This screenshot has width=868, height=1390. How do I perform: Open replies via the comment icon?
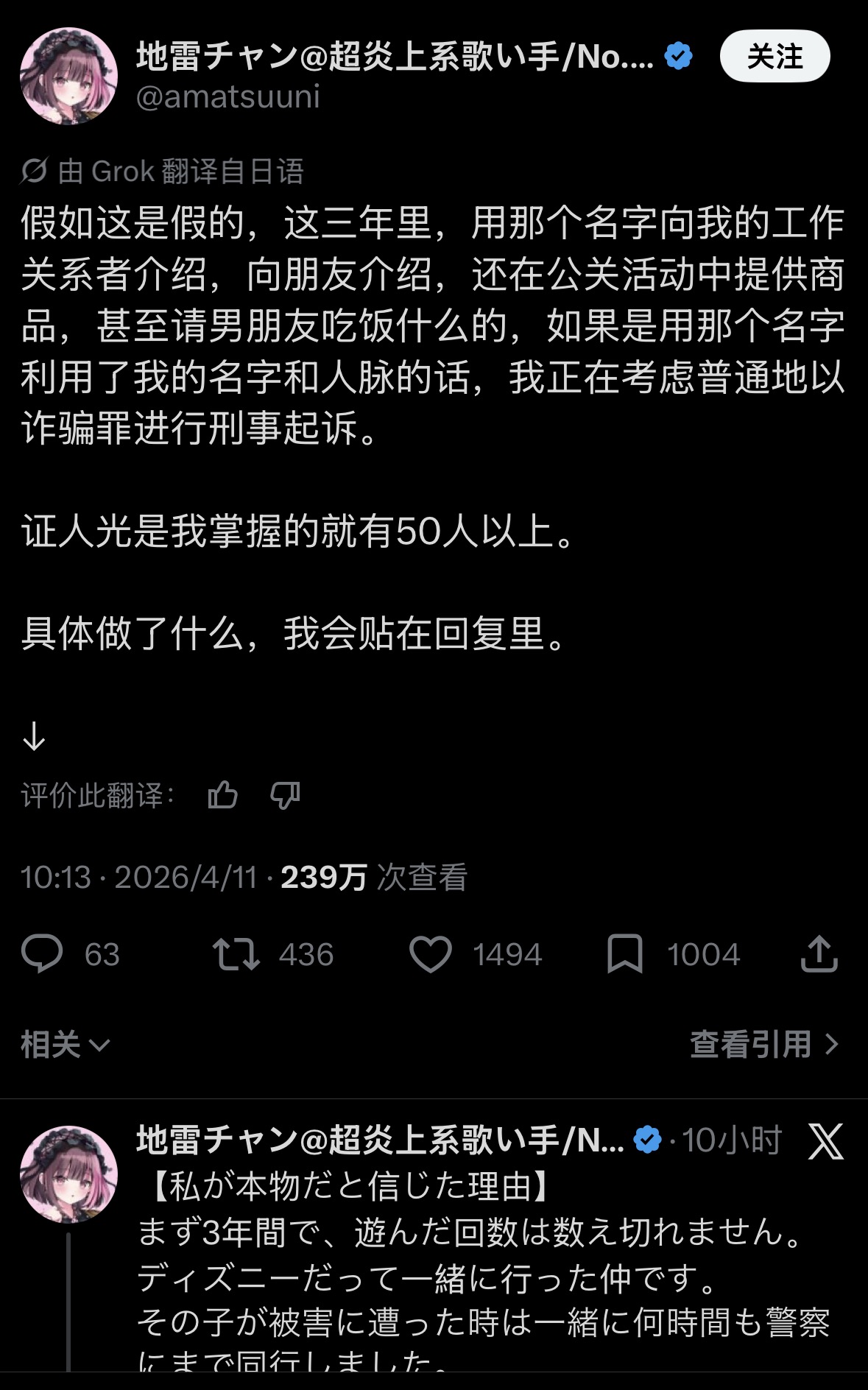point(42,954)
